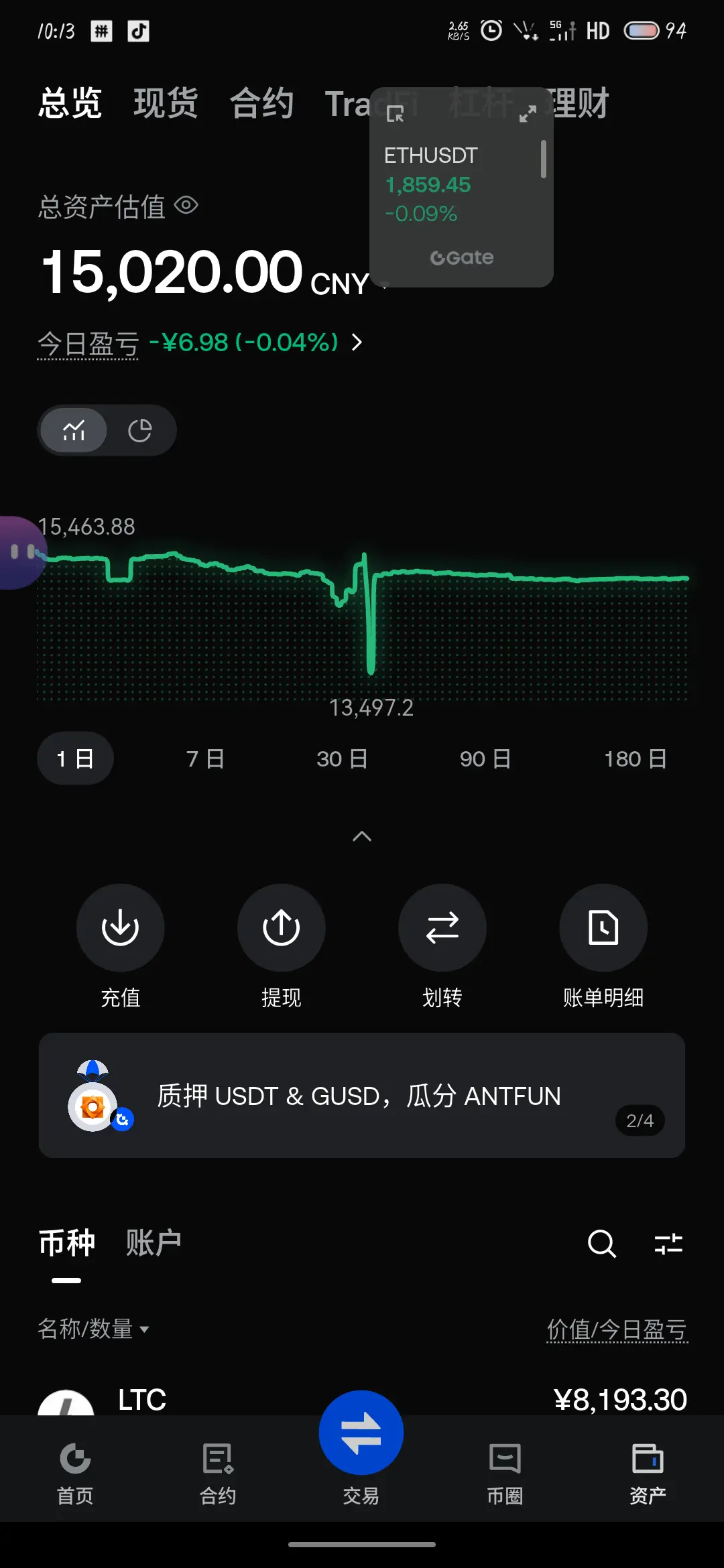Select the 180 日 chart range
The height and width of the screenshot is (1568, 724).
[x=636, y=759]
